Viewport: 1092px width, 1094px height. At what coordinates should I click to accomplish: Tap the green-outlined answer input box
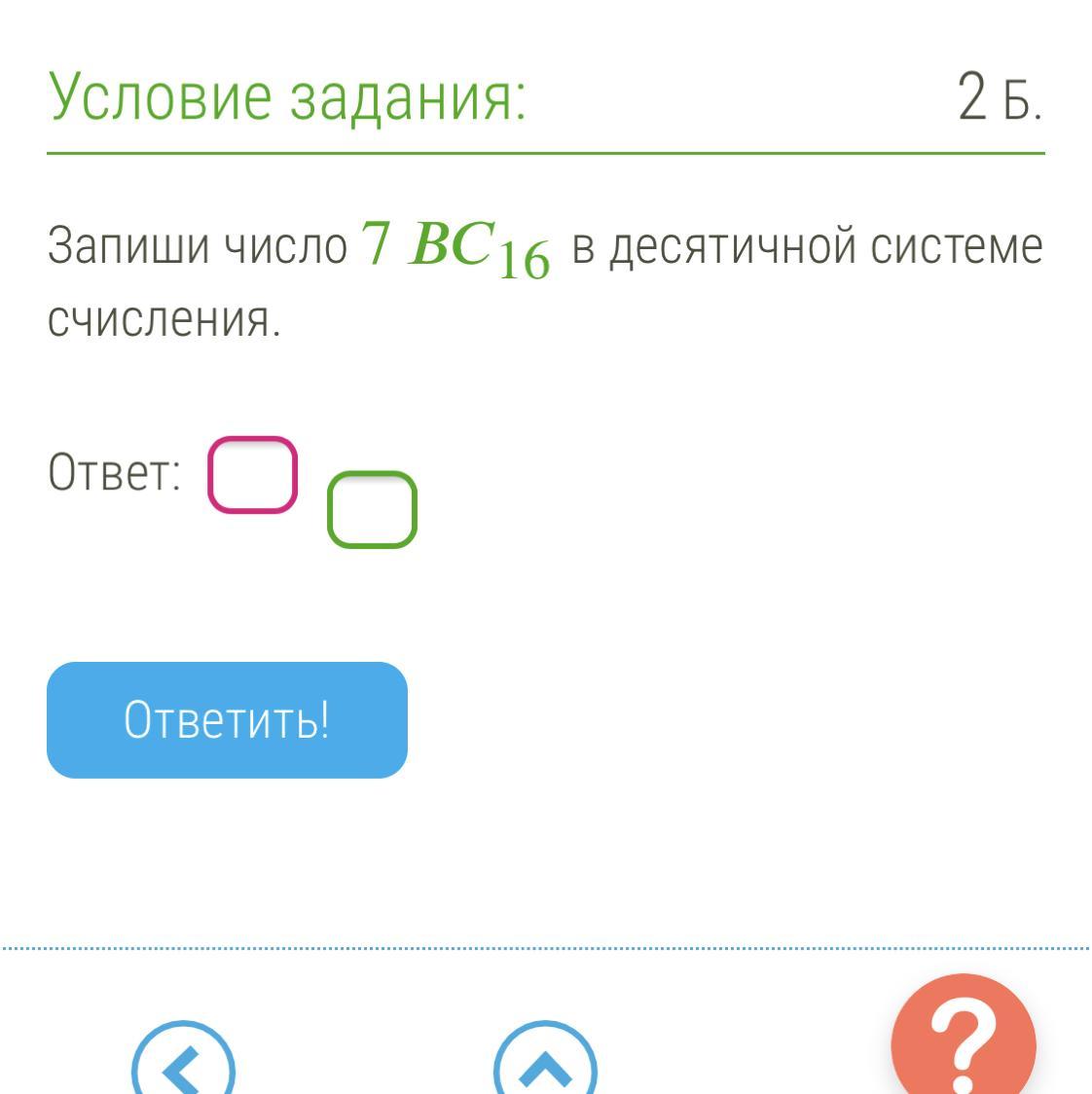pyautogui.click(x=372, y=509)
